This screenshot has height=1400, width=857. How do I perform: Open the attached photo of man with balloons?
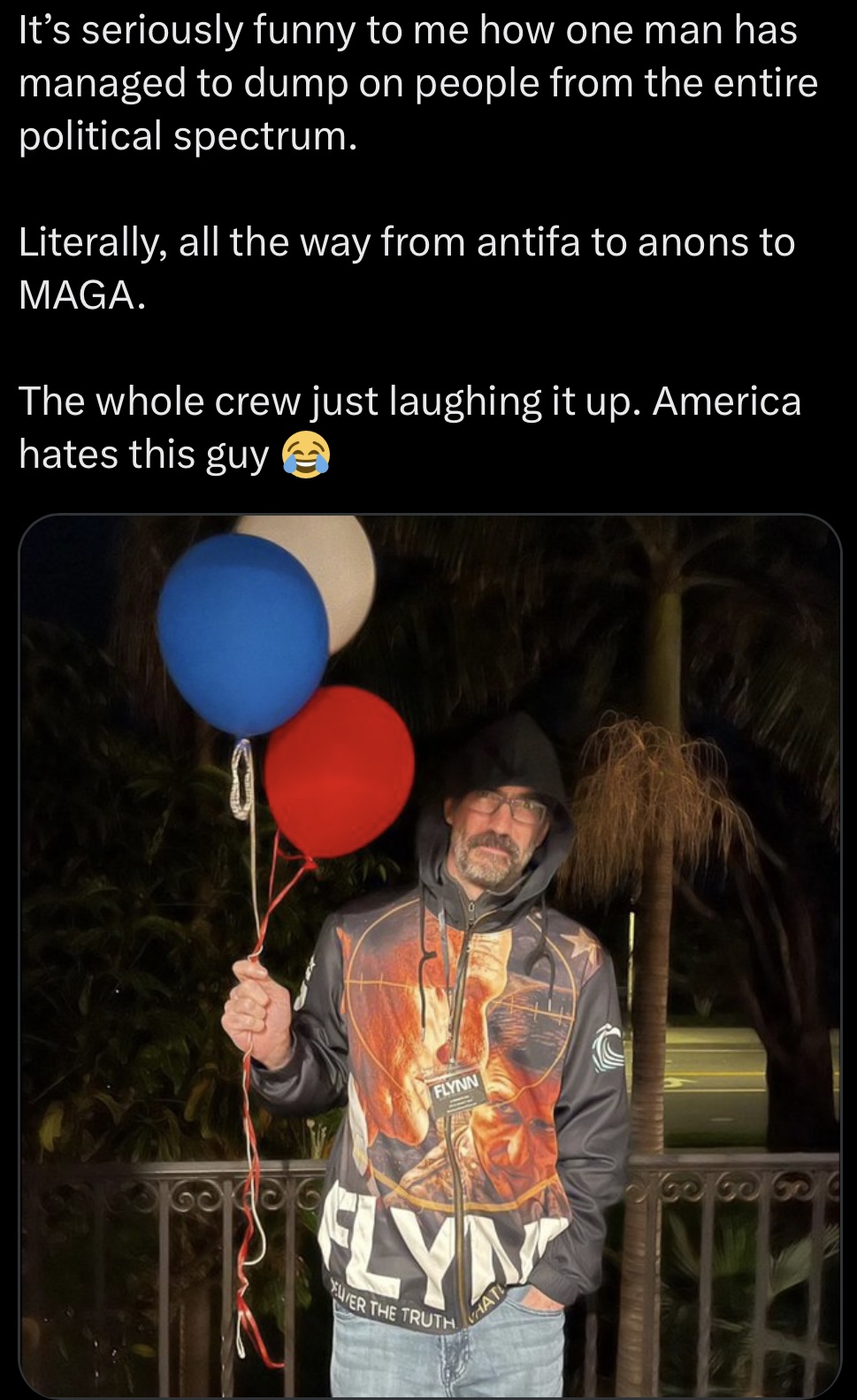coord(430,956)
